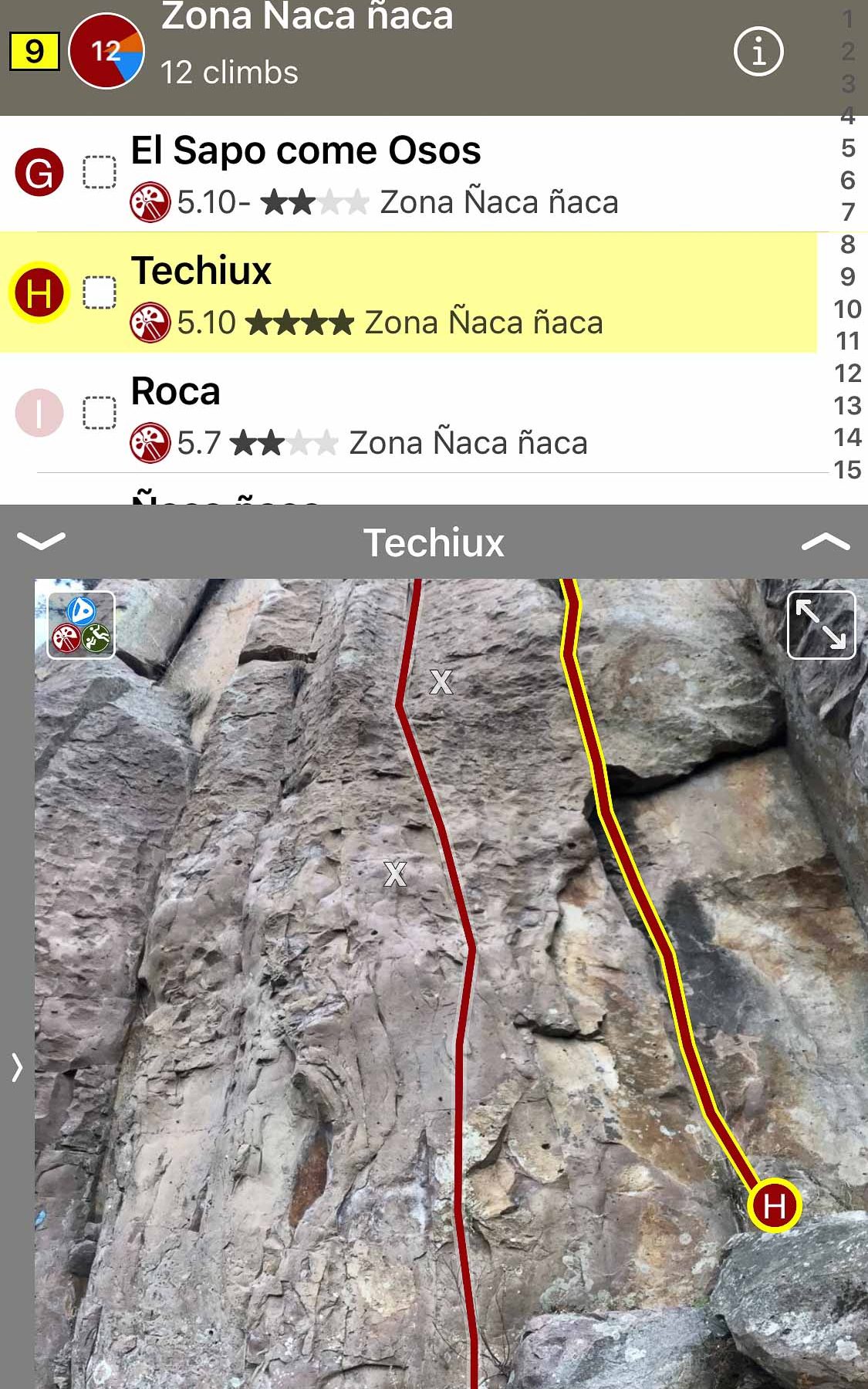Screen dimensions: 868x1389
Task: Jump to sector 5 in the index
Action: 847,147
